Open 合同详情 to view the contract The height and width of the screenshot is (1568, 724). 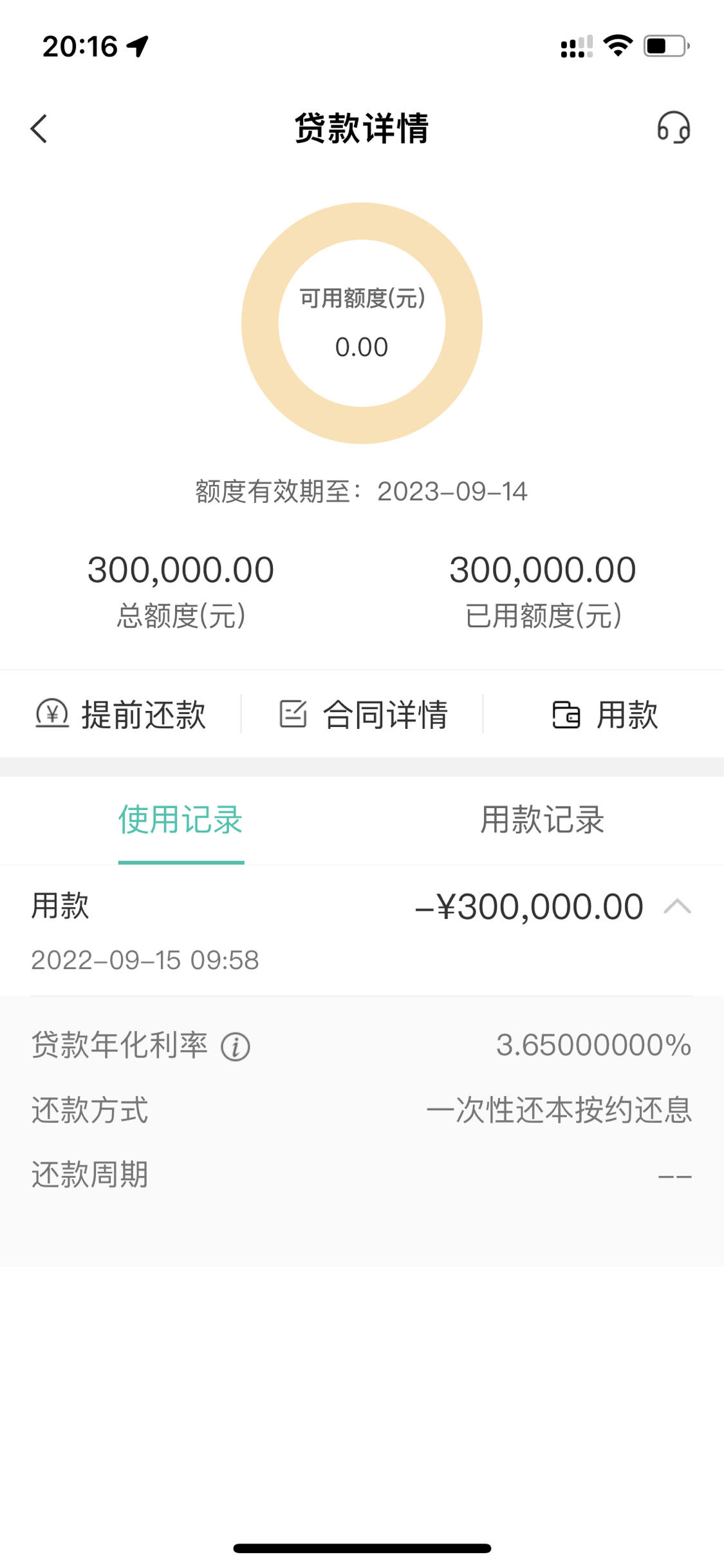coord(363,714)
